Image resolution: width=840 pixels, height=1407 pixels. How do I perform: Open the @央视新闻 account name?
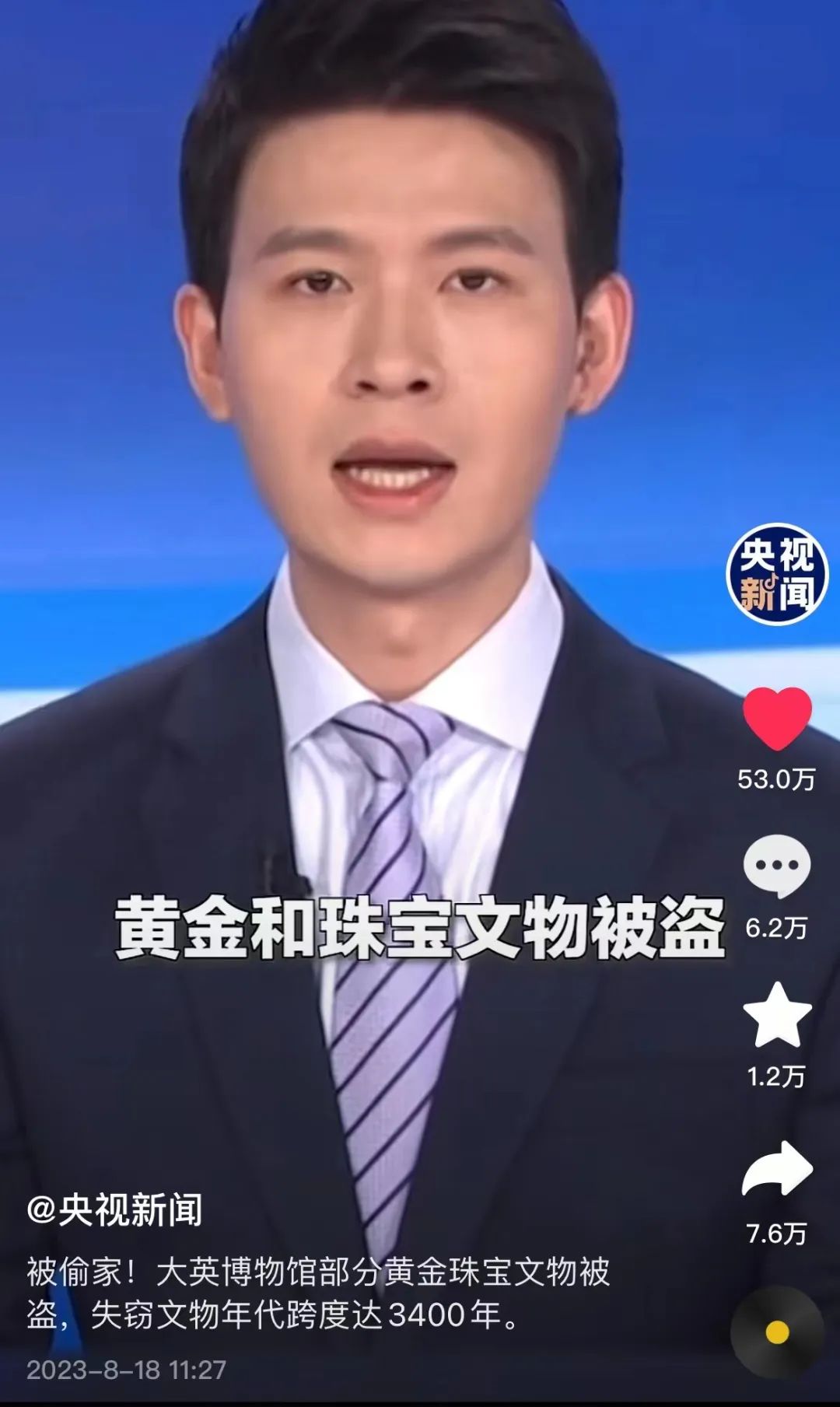pos(115,1209)
